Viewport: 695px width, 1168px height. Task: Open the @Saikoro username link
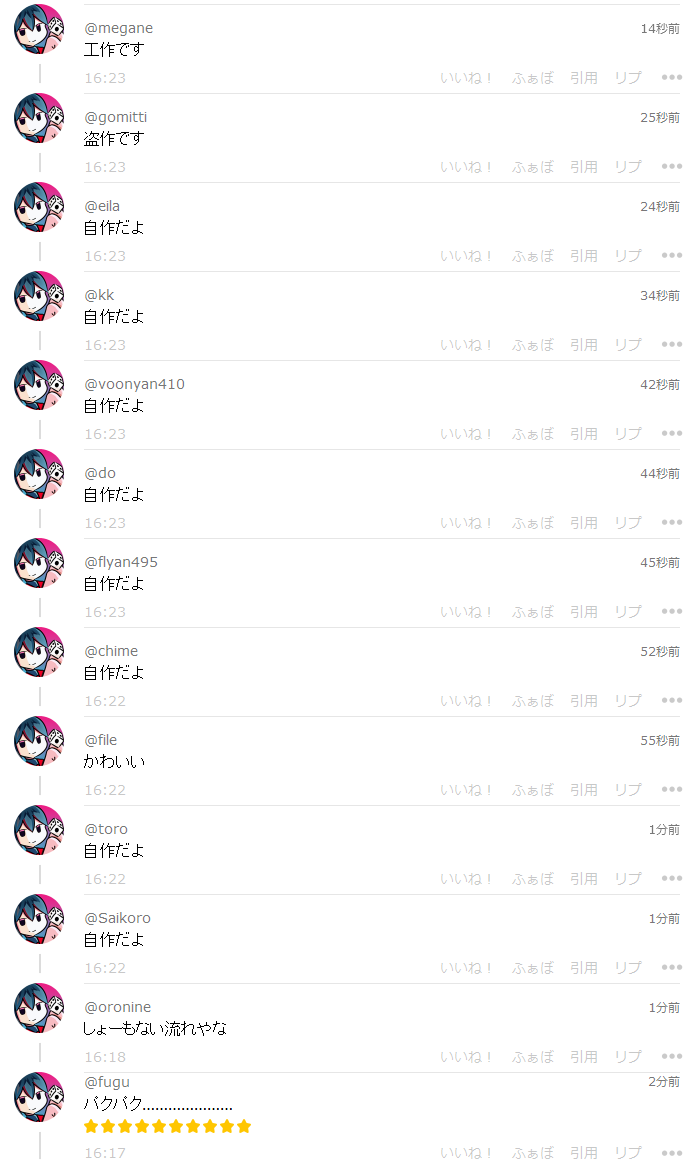click(x=118, y=918)
